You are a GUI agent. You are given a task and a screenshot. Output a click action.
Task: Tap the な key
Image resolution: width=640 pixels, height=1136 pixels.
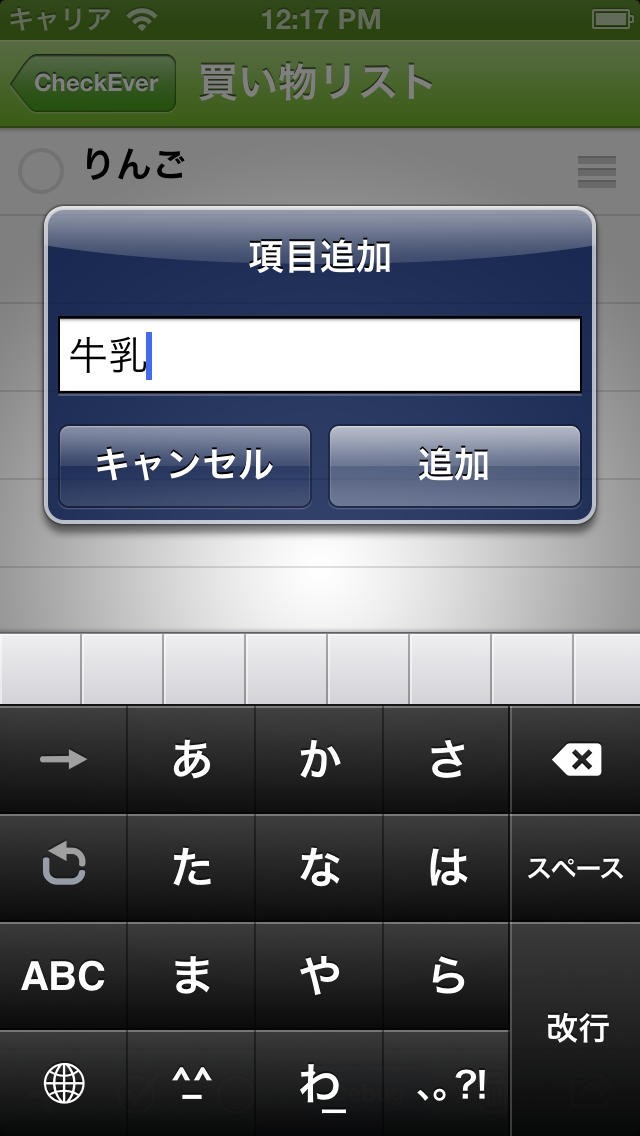(319, 868)
